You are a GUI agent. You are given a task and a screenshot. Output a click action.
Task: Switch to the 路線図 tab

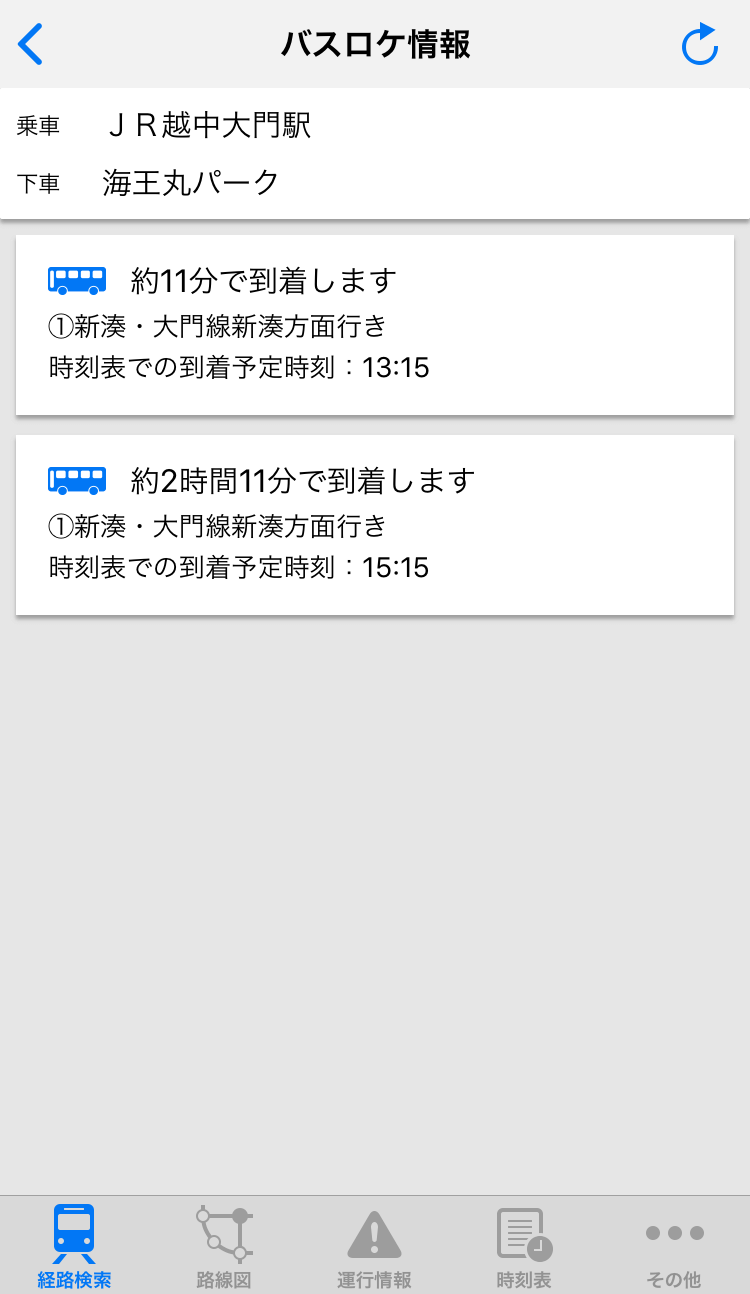(225, 1245)
